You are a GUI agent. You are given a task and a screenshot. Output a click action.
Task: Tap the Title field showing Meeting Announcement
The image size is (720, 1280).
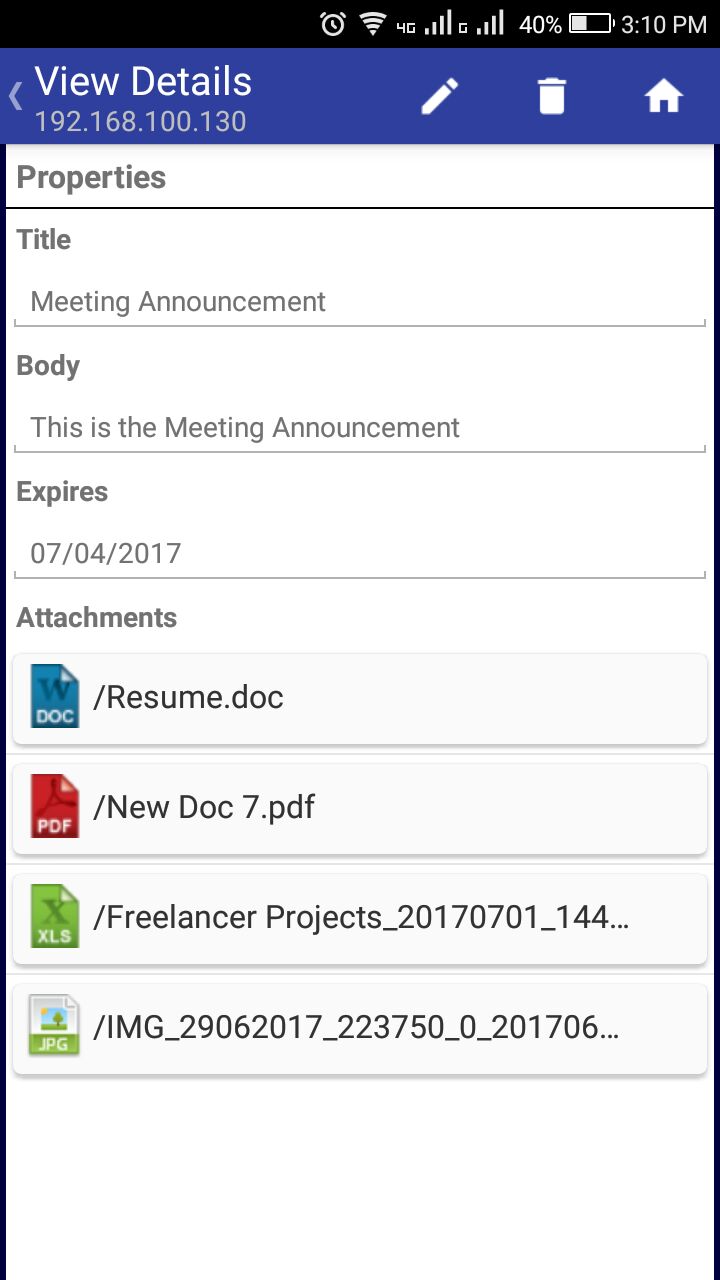[360, 302]
